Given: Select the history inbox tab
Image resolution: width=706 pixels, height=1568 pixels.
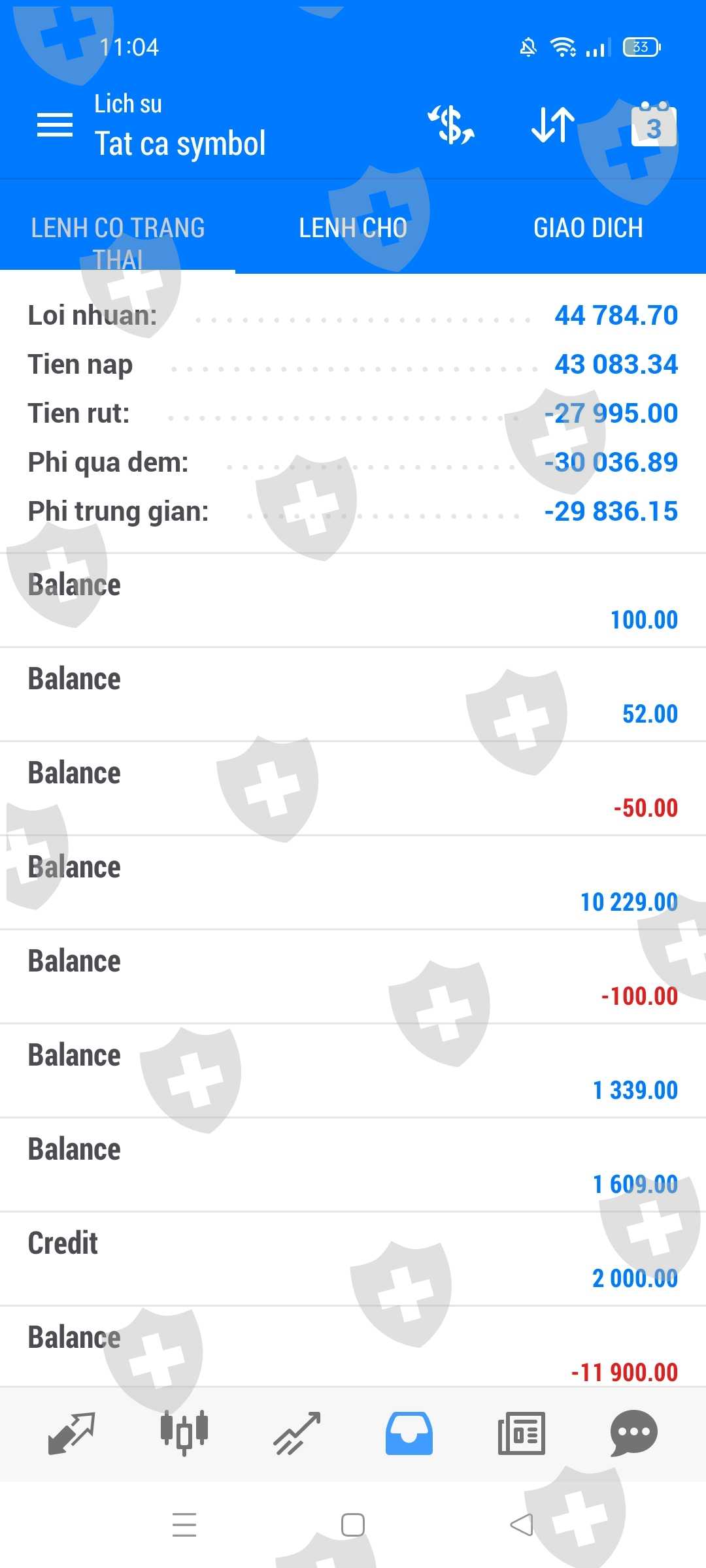Looking at the screenshot, I should point(409,1433).
